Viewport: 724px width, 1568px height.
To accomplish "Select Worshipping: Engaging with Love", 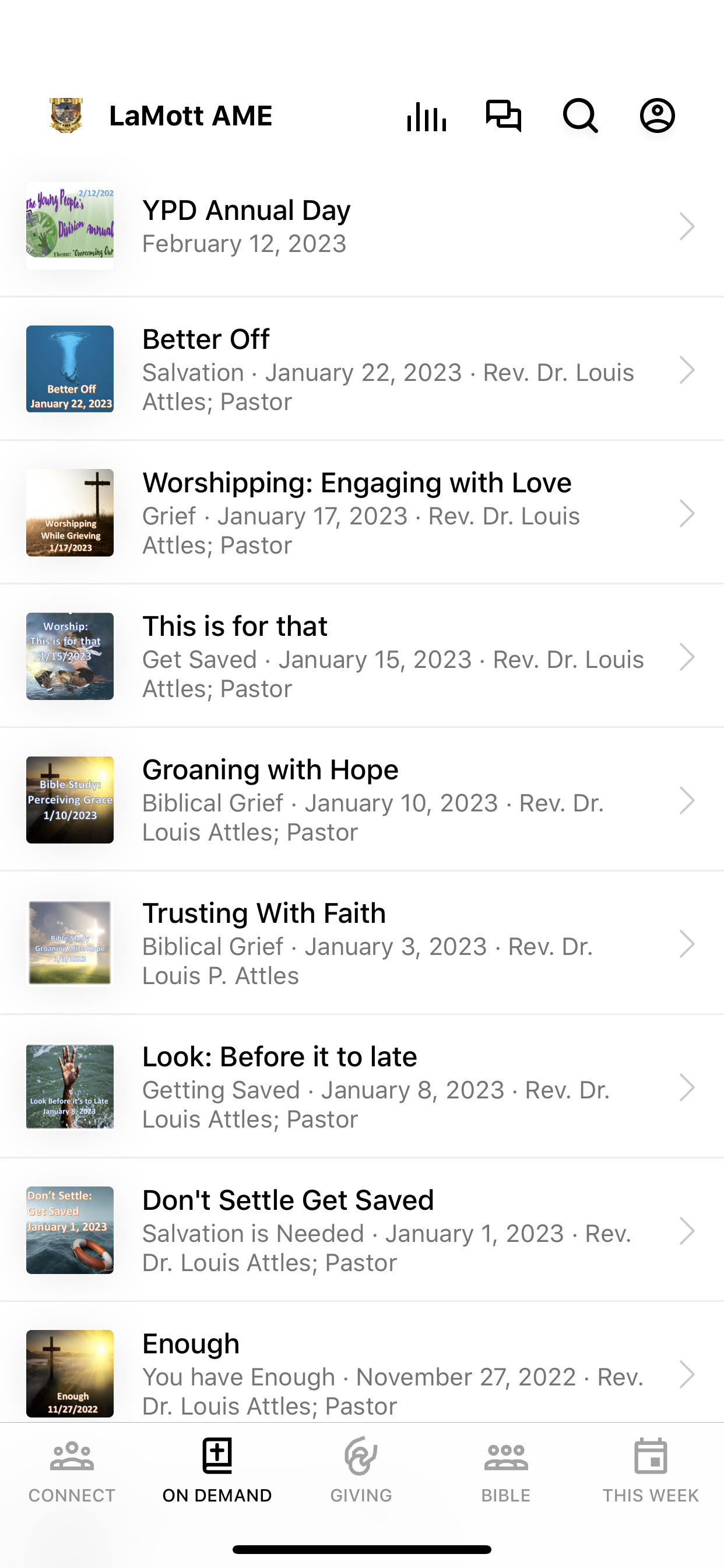I will click(362, 513).
